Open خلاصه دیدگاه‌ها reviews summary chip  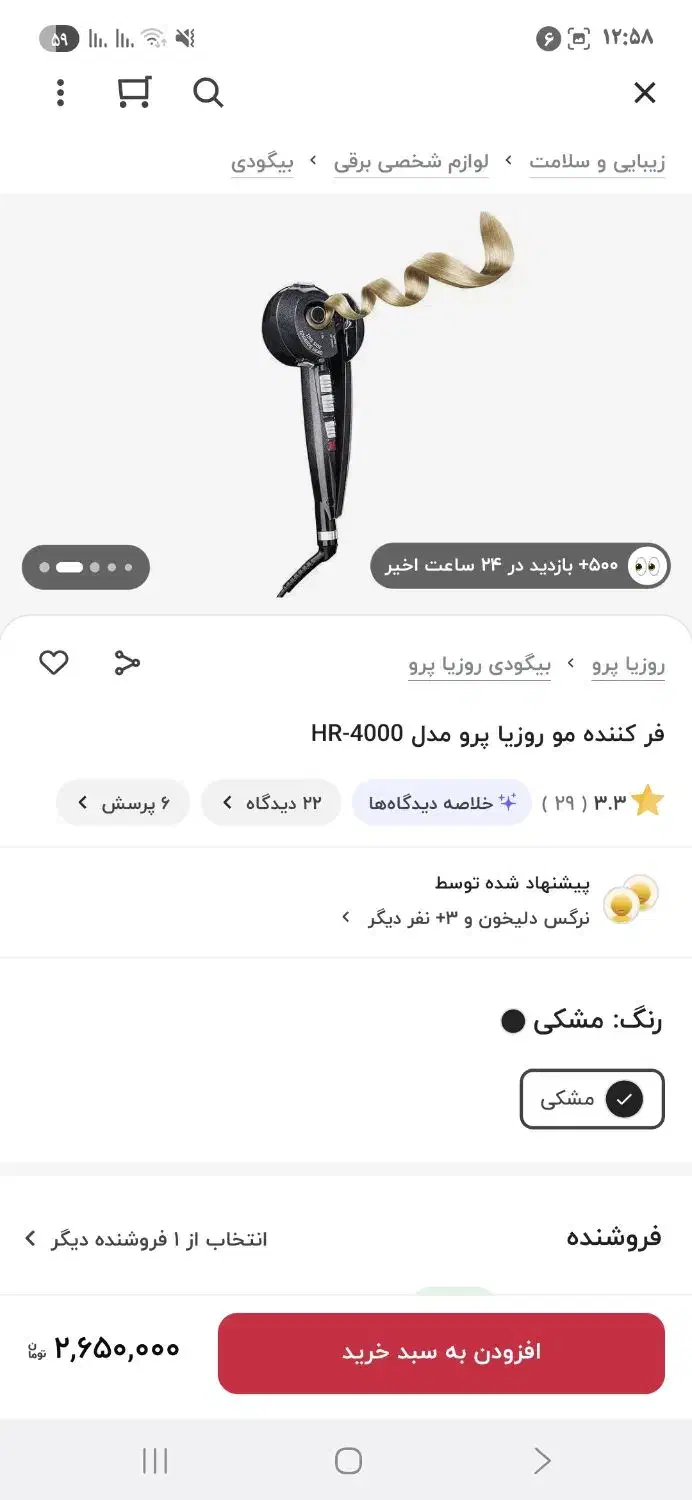click(x=442, y=802)
